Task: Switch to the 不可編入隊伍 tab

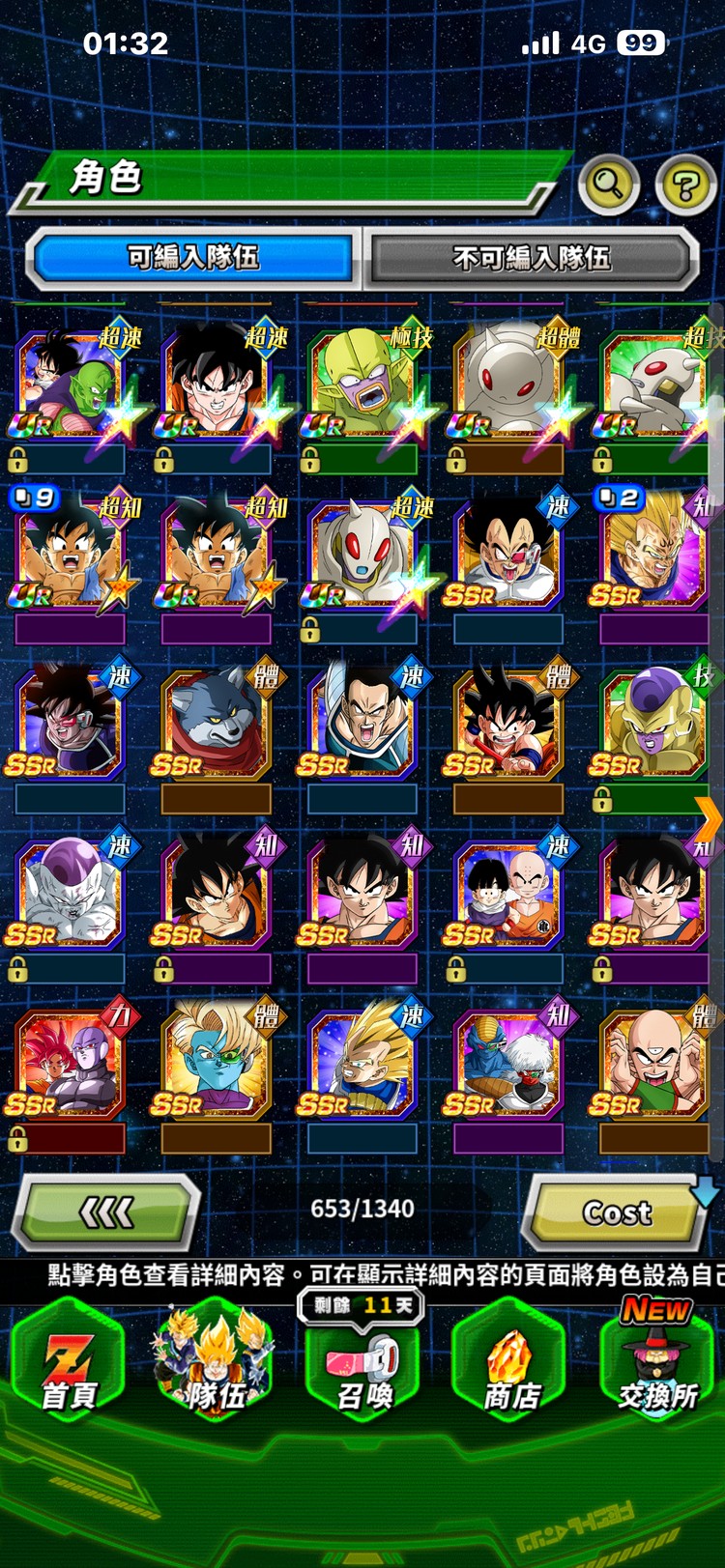Action: click(x=531, y=257)
